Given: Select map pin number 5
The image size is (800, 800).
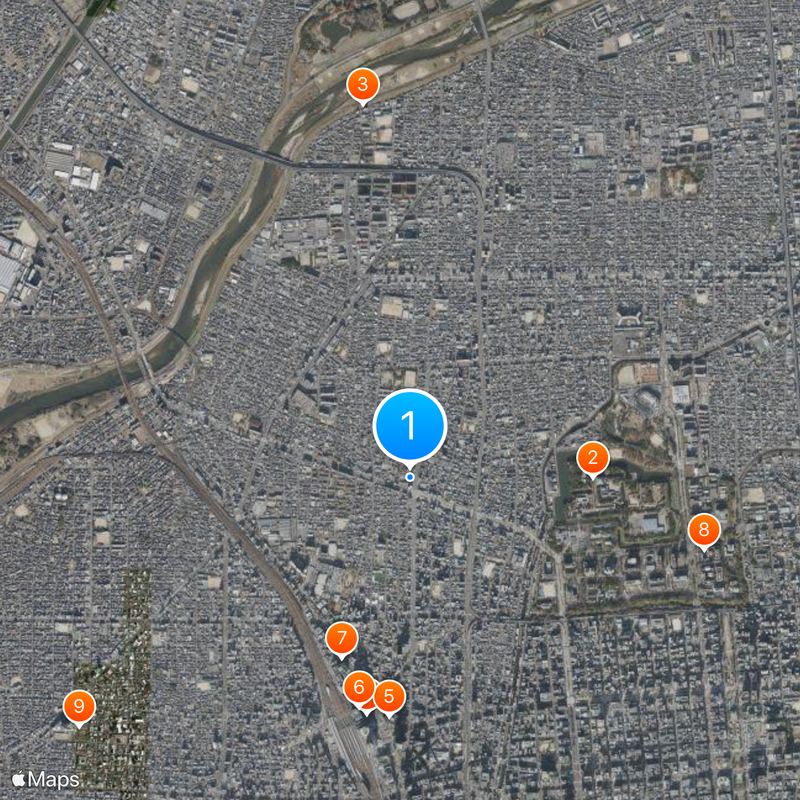Looking at the screenshot, I should click(x=390, y=695).
